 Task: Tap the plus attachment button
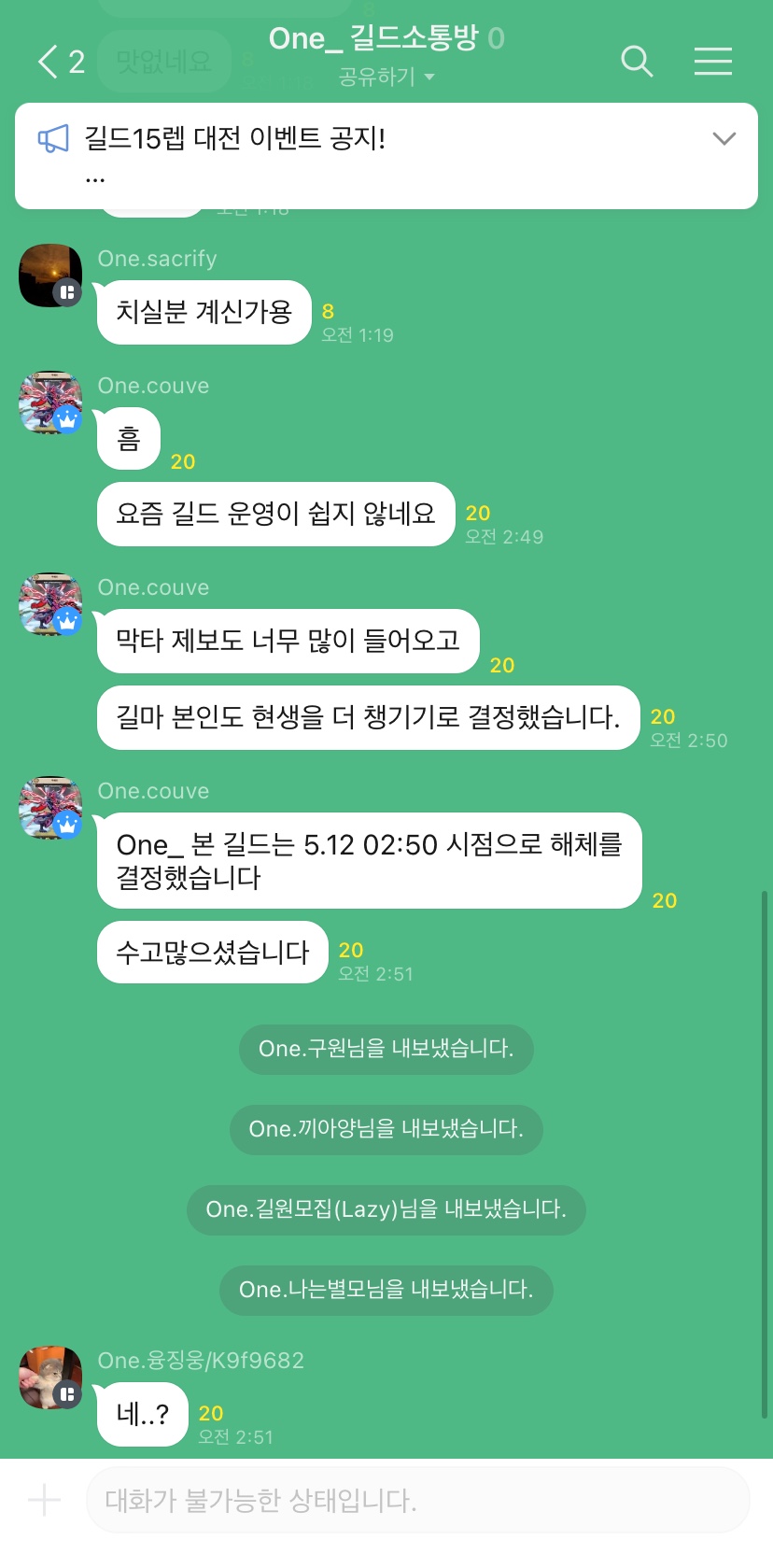click(x=44, y=1501)
